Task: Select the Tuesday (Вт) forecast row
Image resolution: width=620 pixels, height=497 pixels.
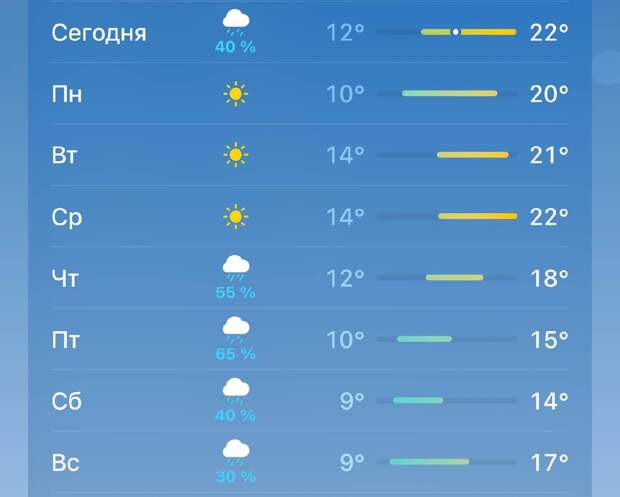Action: [x=310, y=155]
